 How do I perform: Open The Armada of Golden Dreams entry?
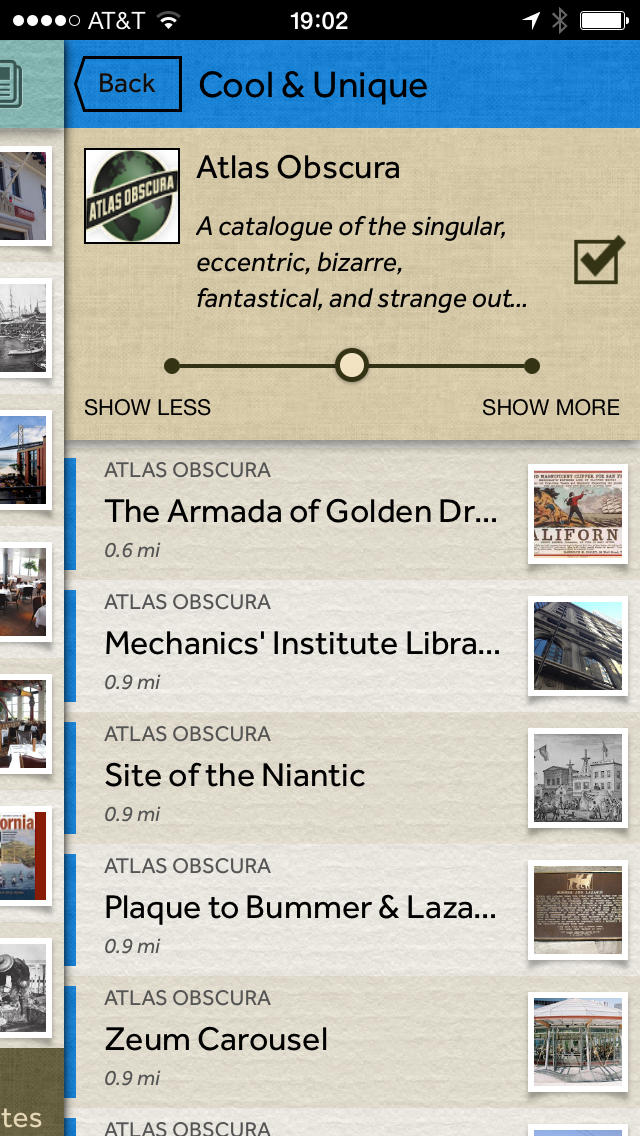click(300, 512)
